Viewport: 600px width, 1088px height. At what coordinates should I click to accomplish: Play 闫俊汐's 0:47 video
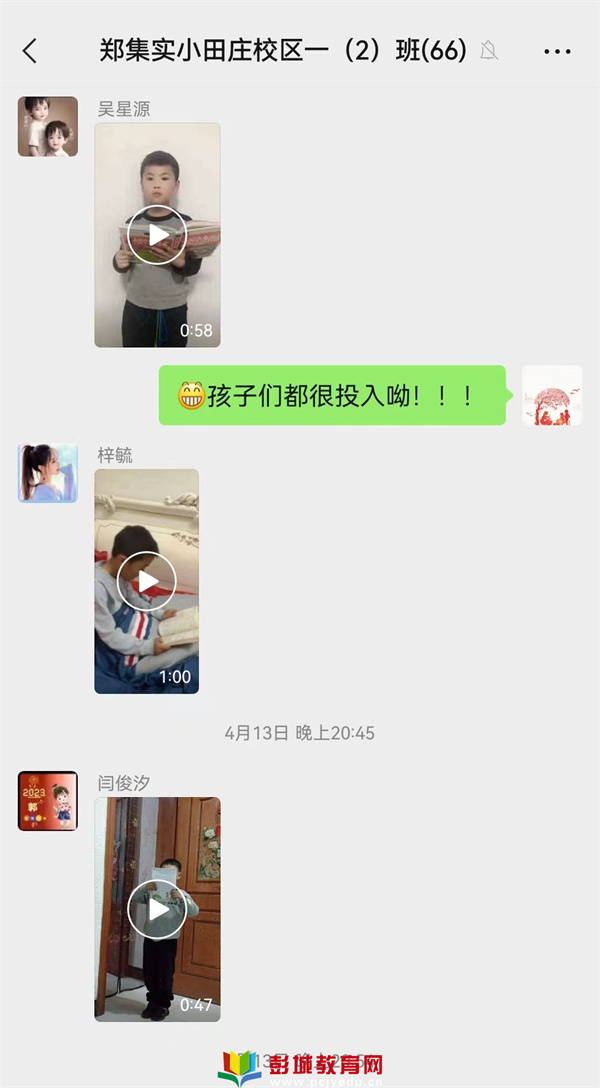pyautogui.click(x=157, y=909)
